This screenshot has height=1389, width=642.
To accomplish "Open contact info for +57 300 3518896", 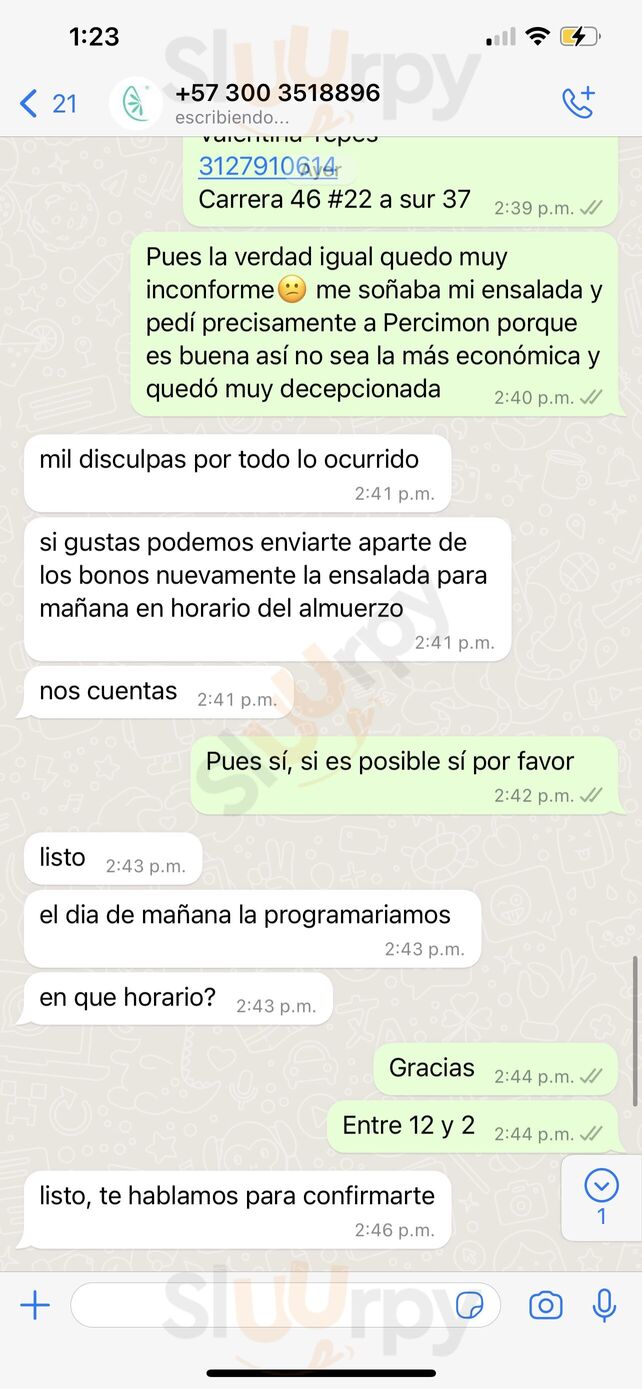I will click(x=277, y=103).
